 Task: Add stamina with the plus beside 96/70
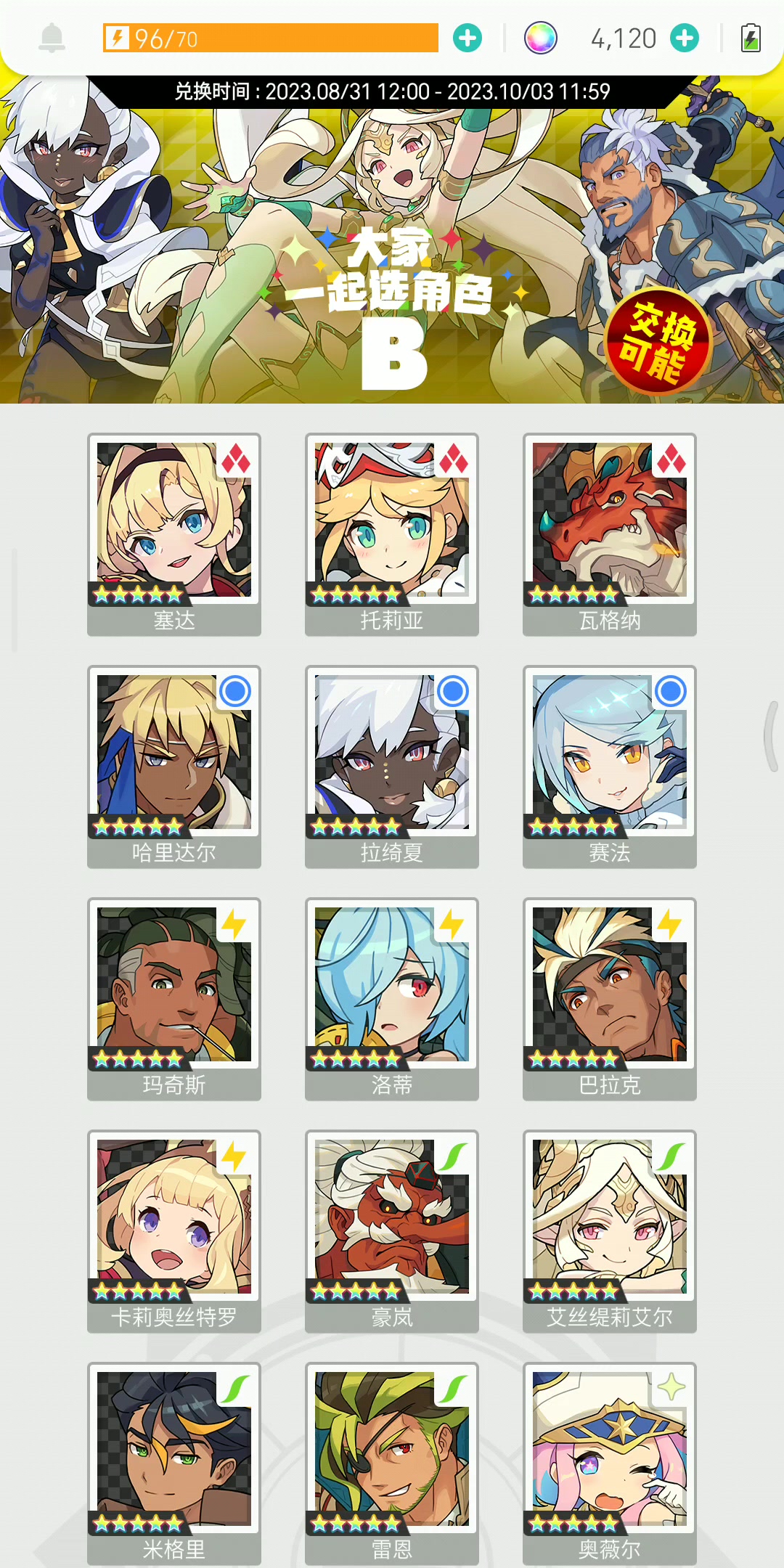(x=467, y=38)
